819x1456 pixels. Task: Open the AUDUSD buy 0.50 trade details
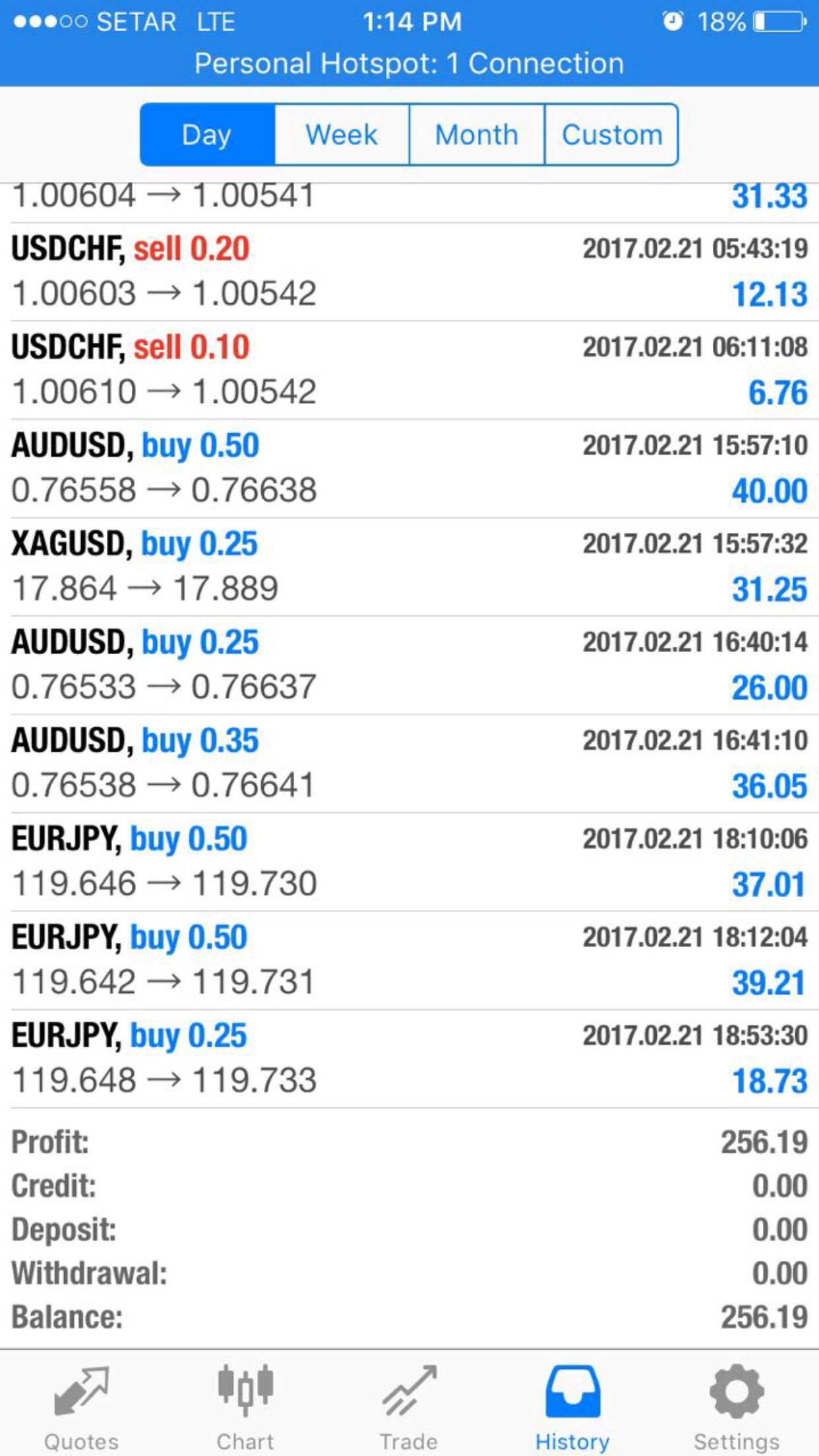409,469
